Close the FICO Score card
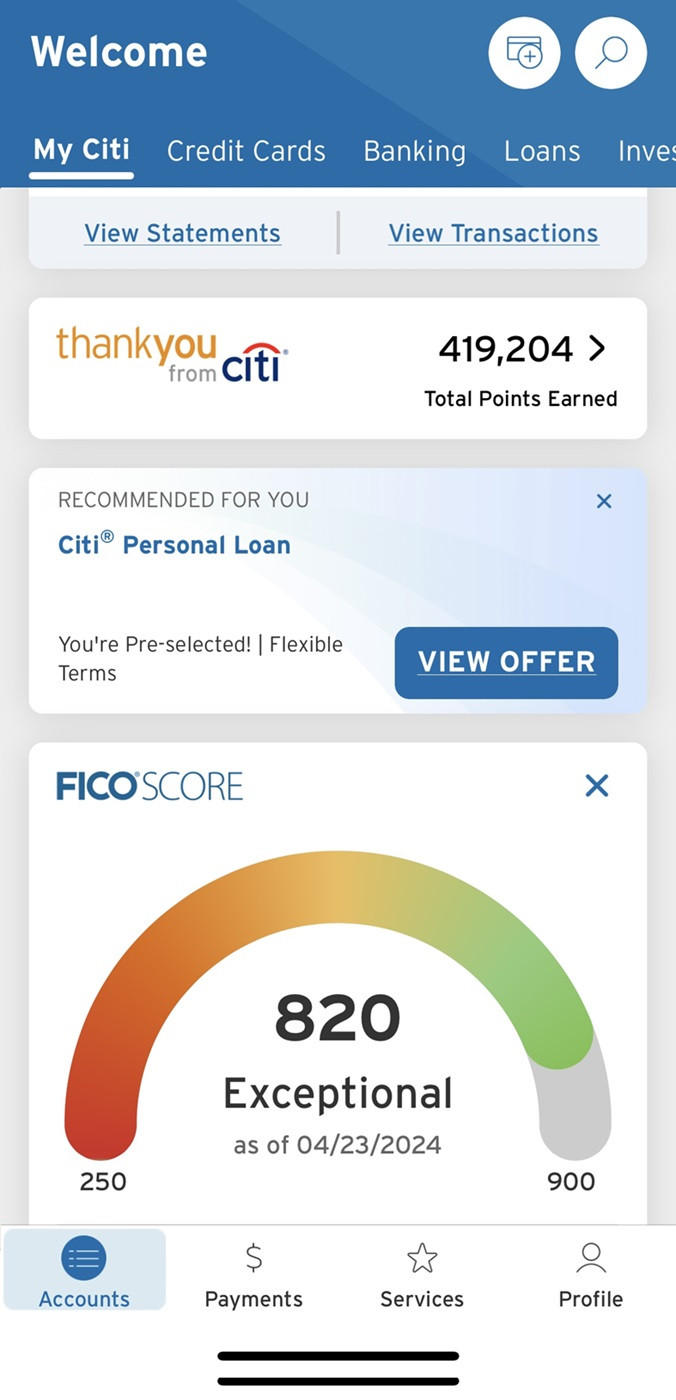Screen dimensions: 676x1400 (597, 786)
